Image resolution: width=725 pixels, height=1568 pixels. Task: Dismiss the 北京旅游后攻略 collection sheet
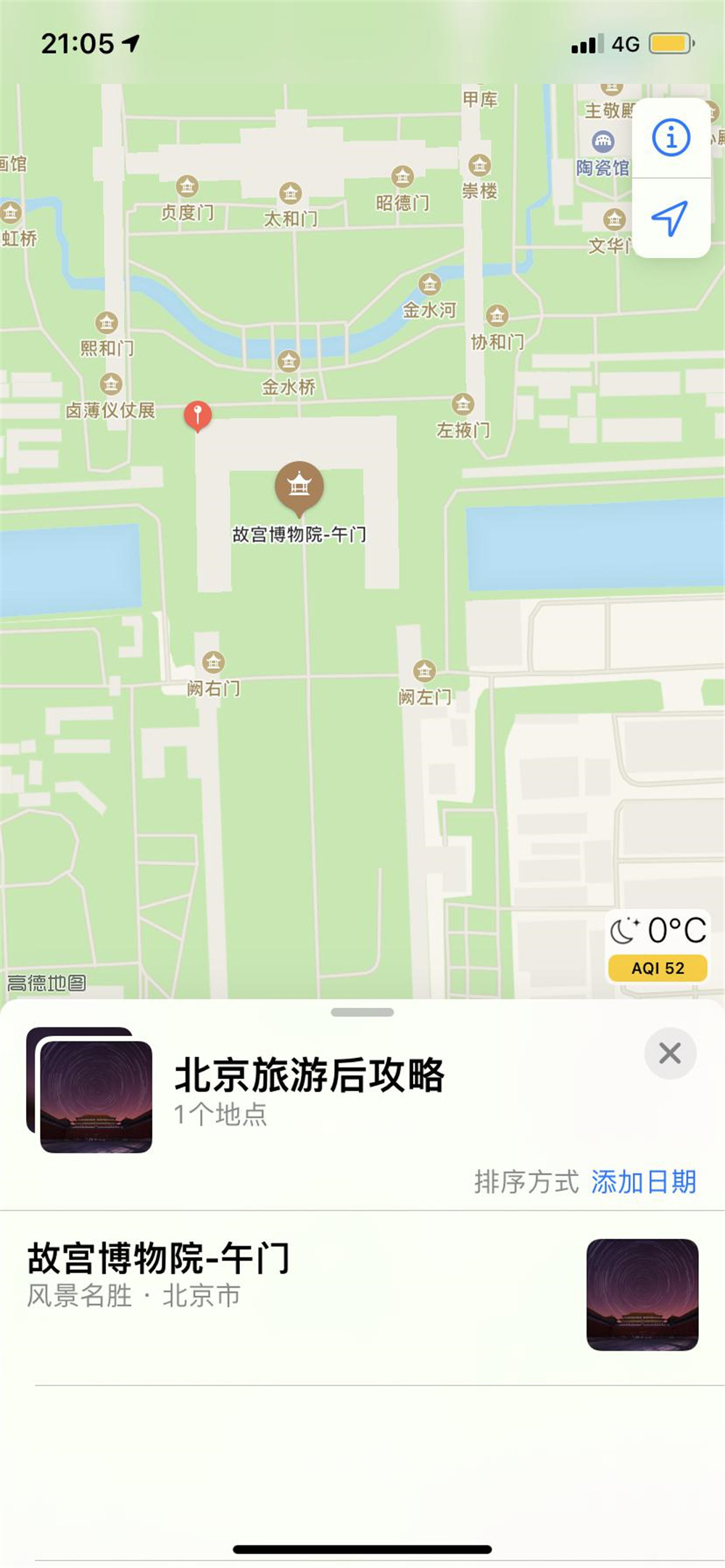[670, 1054]
